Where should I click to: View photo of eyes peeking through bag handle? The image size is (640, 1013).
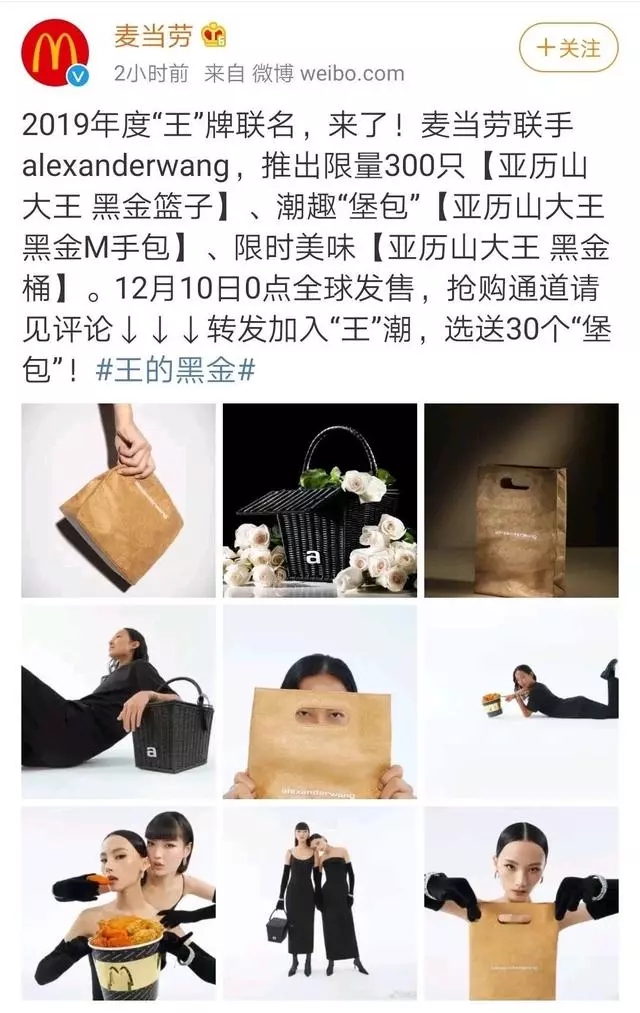coord(320,702)
